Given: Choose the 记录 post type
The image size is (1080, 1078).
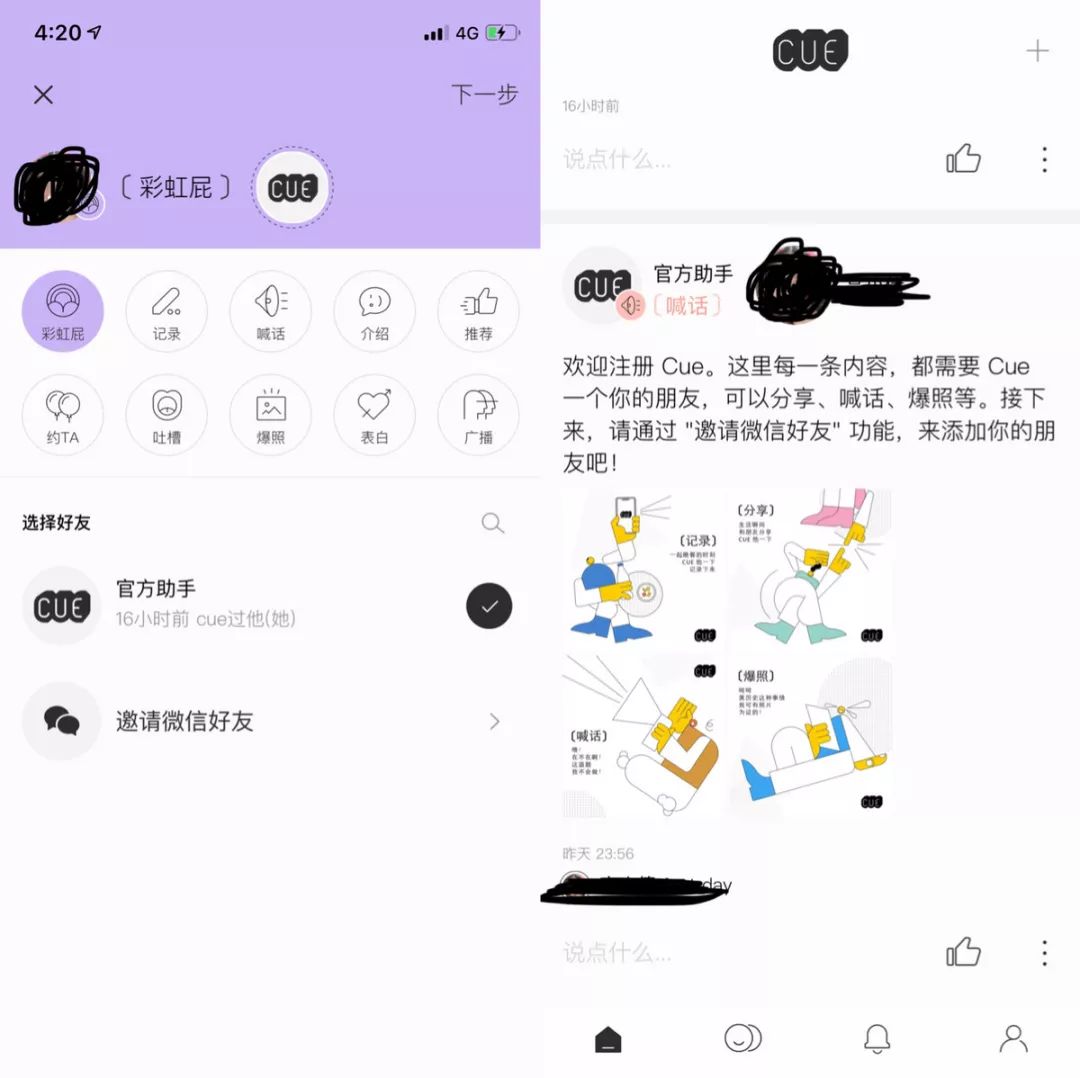Looking at the screenshot, I should [x=166, y=311].
